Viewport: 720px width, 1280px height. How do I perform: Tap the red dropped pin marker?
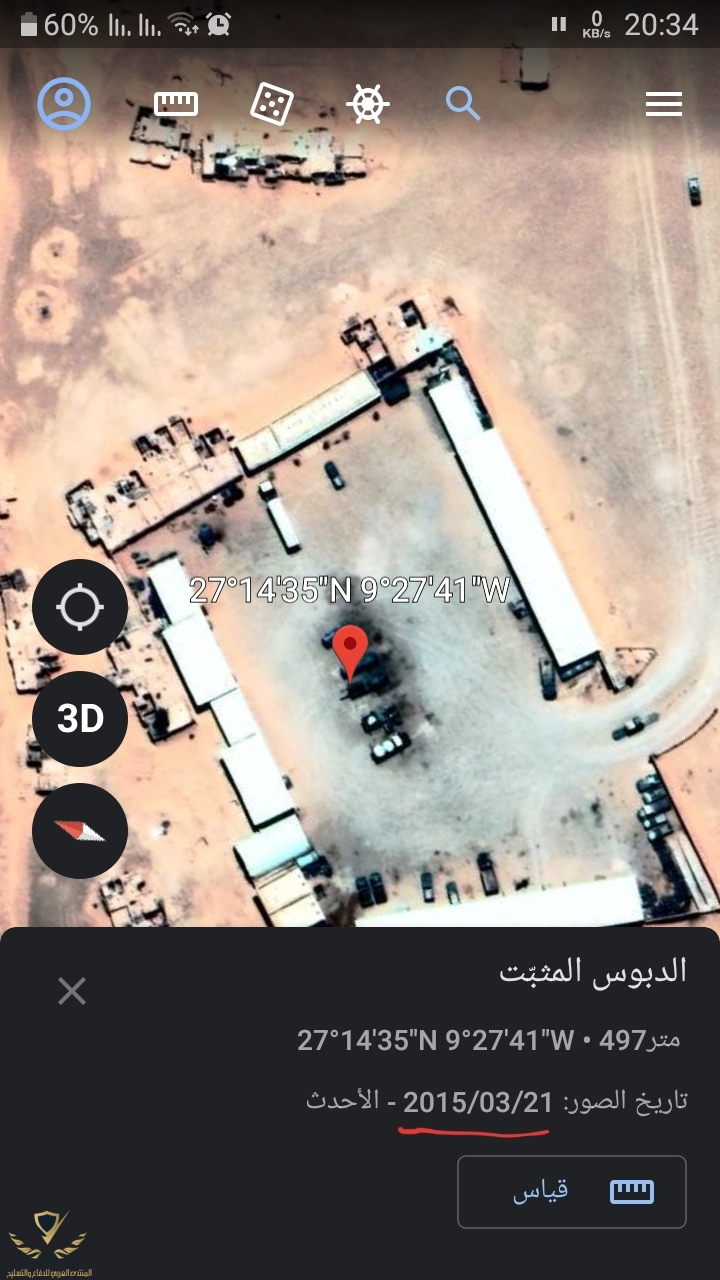tap(351, 650)
